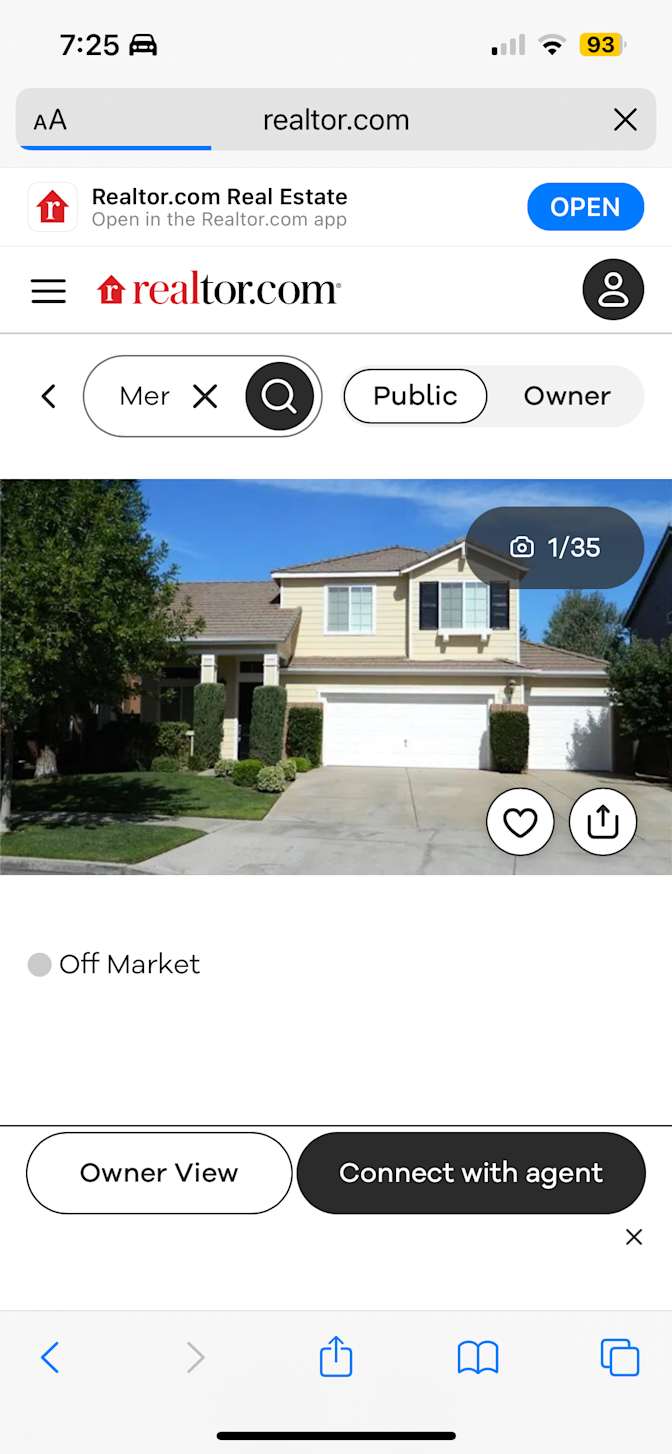Tap the search magnifier button
The image size is (672, 1454).
point(279,397)
